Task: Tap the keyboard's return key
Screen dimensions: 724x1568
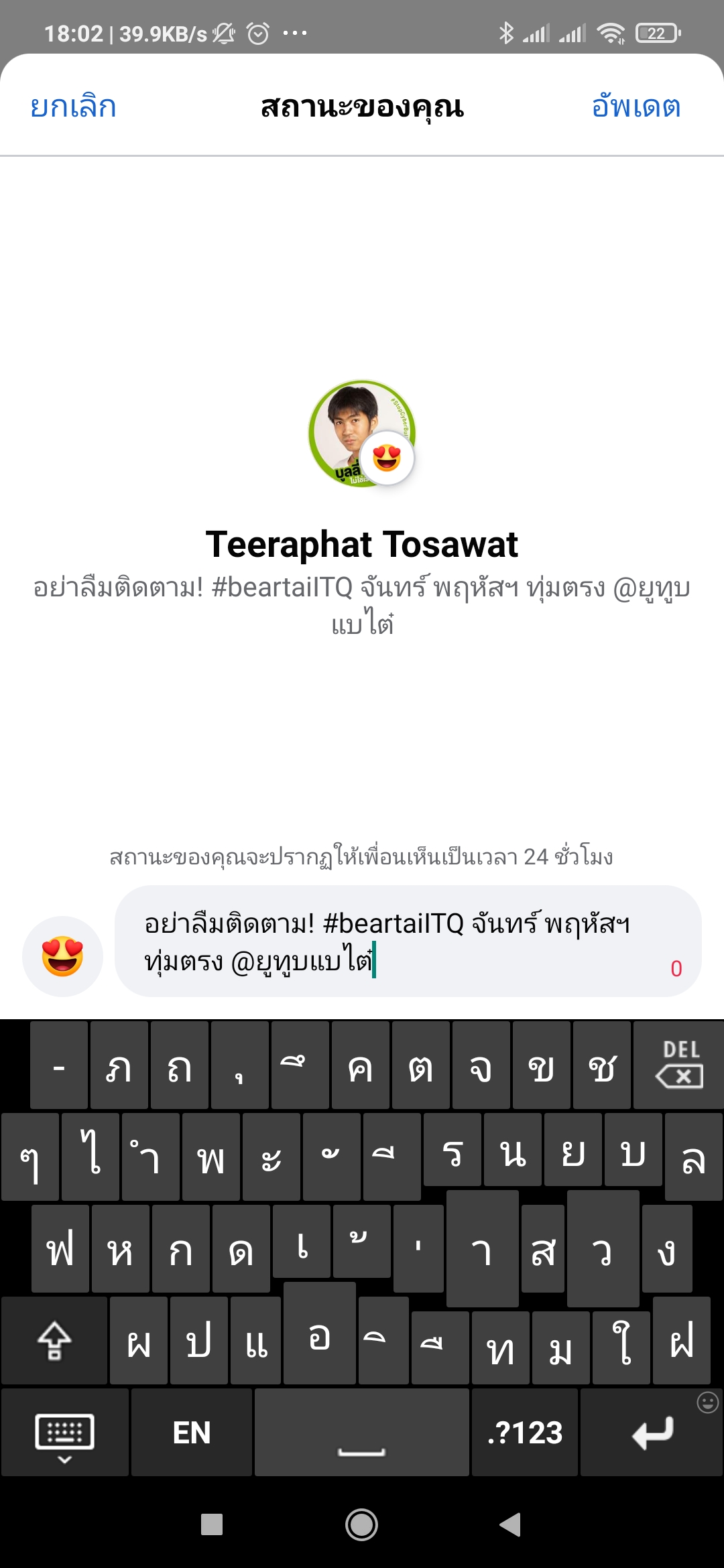Action: pos(650,1433)
